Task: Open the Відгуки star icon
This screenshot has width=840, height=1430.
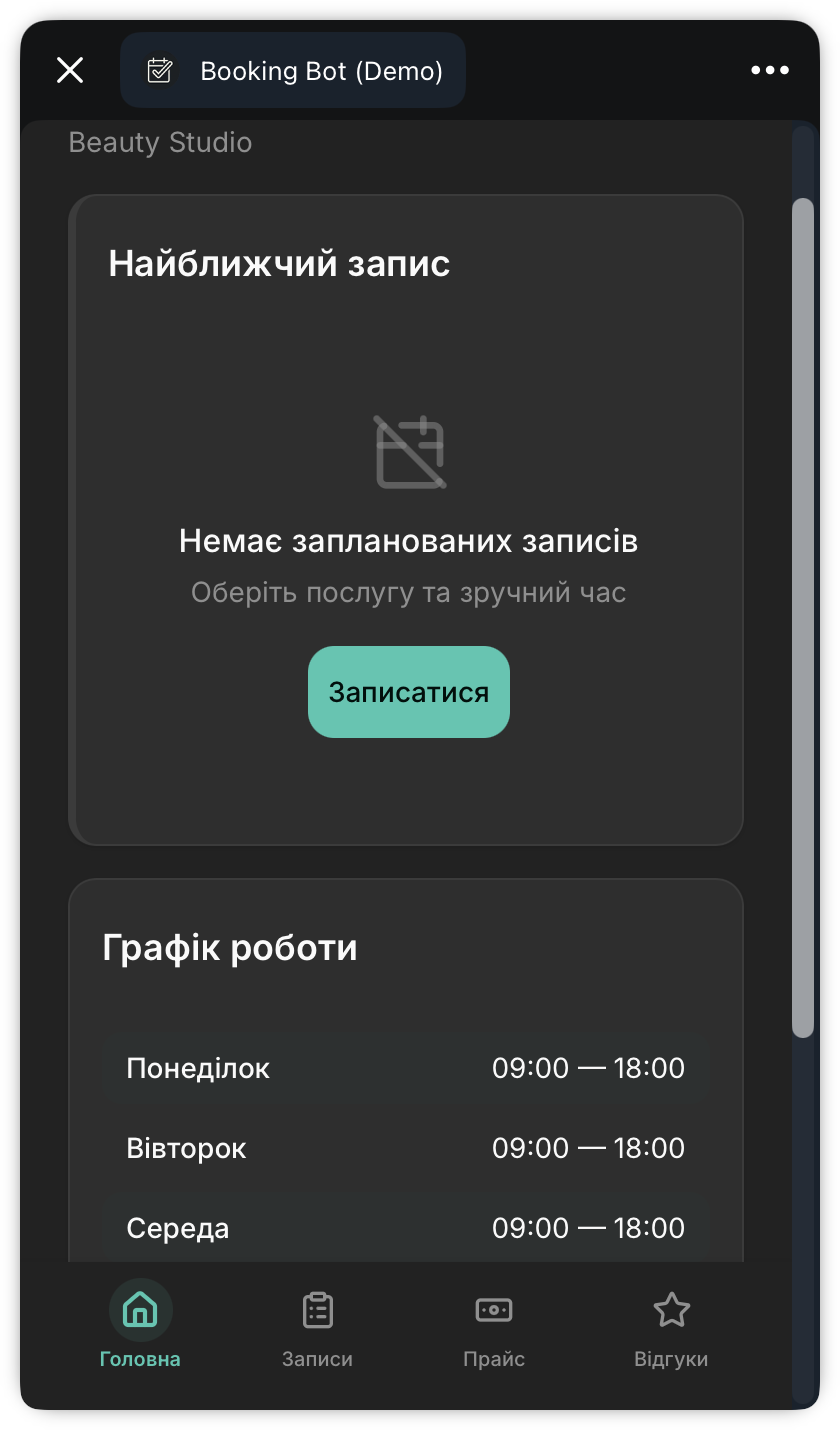Action: [671, 1309]
